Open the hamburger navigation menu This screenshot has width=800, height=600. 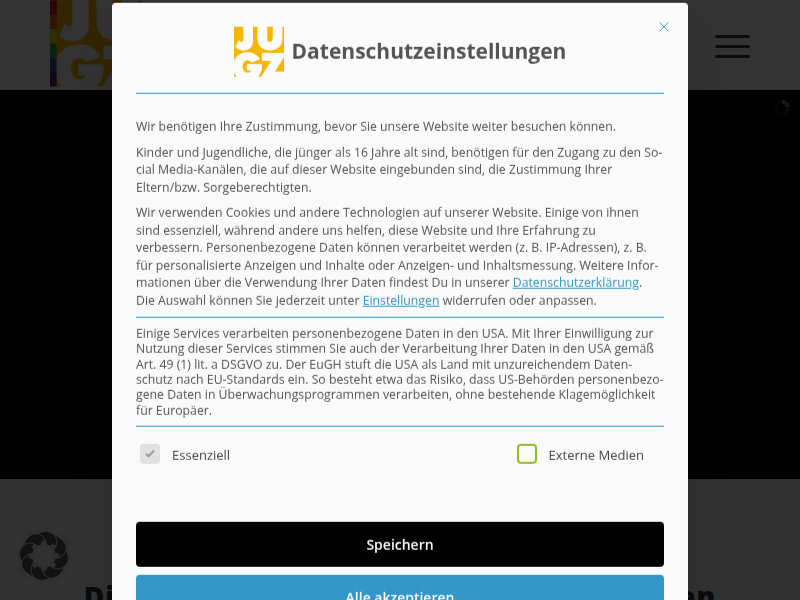point(732,46)
